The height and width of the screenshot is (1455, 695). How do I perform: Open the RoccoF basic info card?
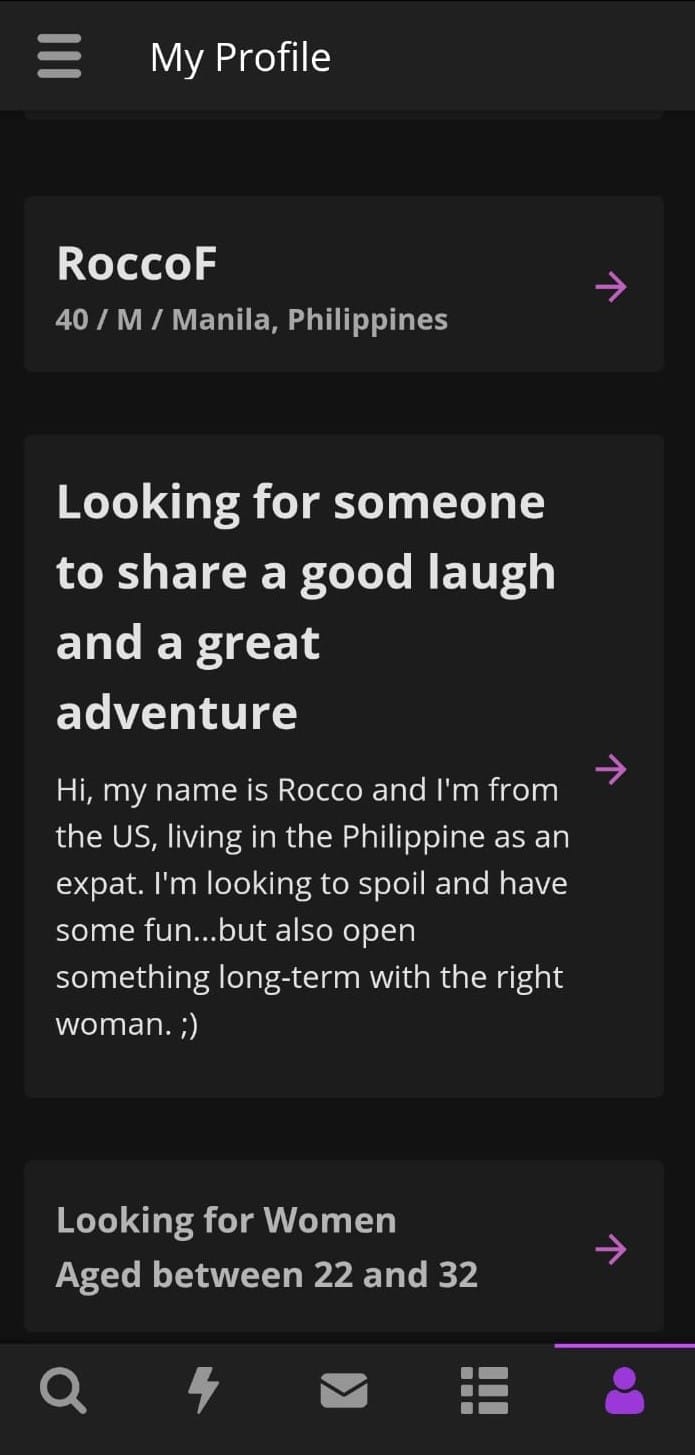pyautogui.click(x=343, y=285)
